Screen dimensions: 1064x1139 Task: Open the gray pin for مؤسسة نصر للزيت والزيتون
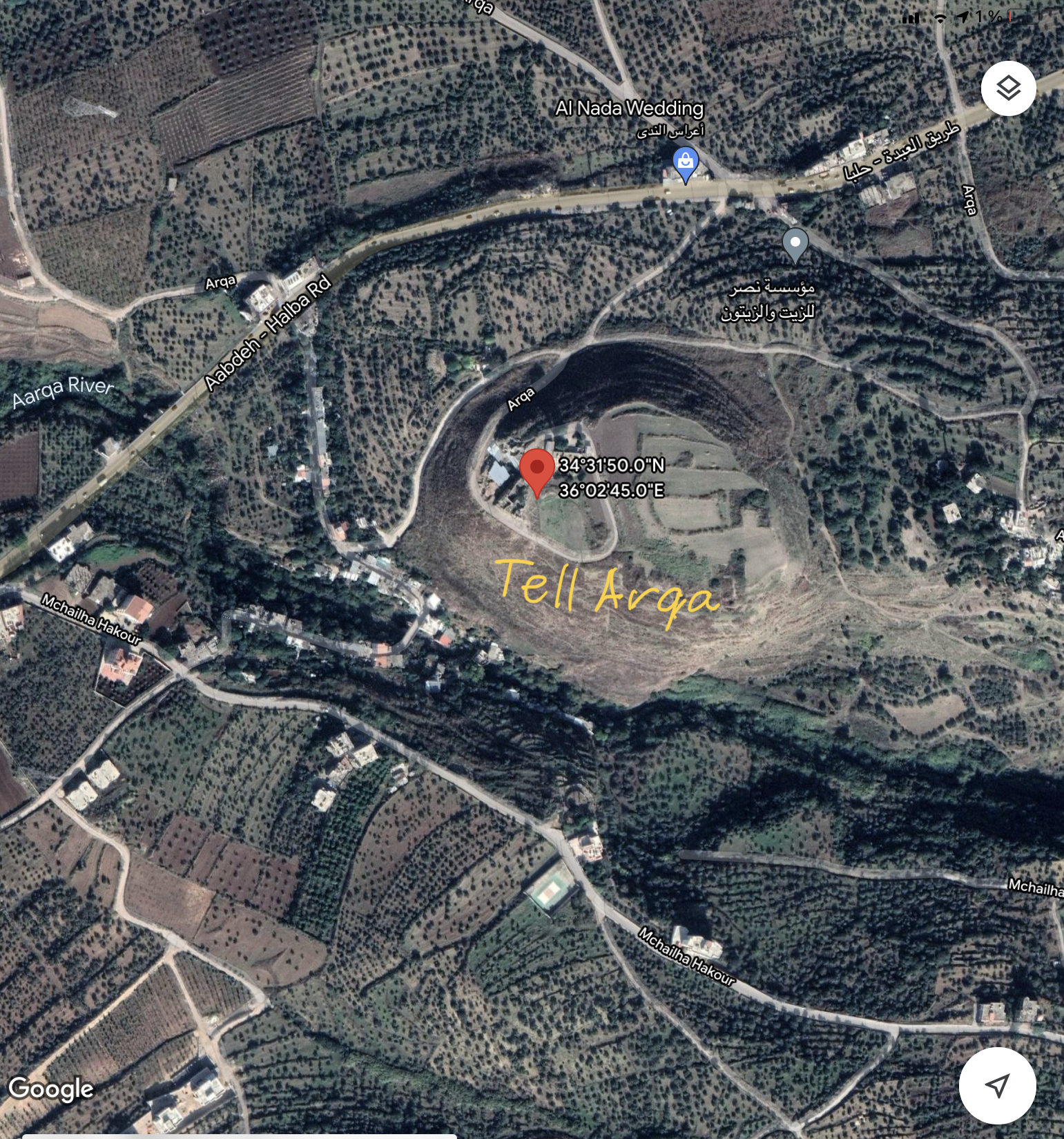pos(795,245)
